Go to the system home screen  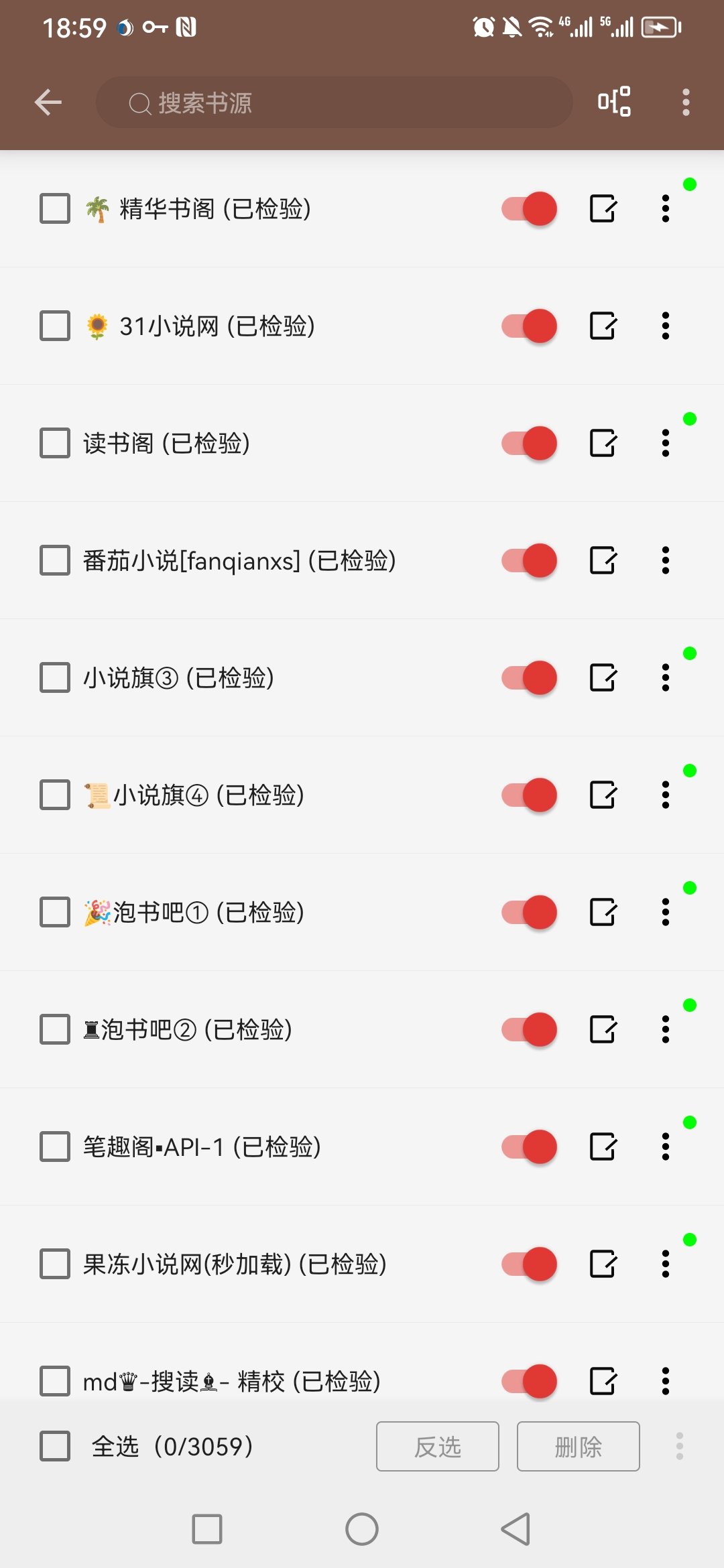tap(362, 1529)
